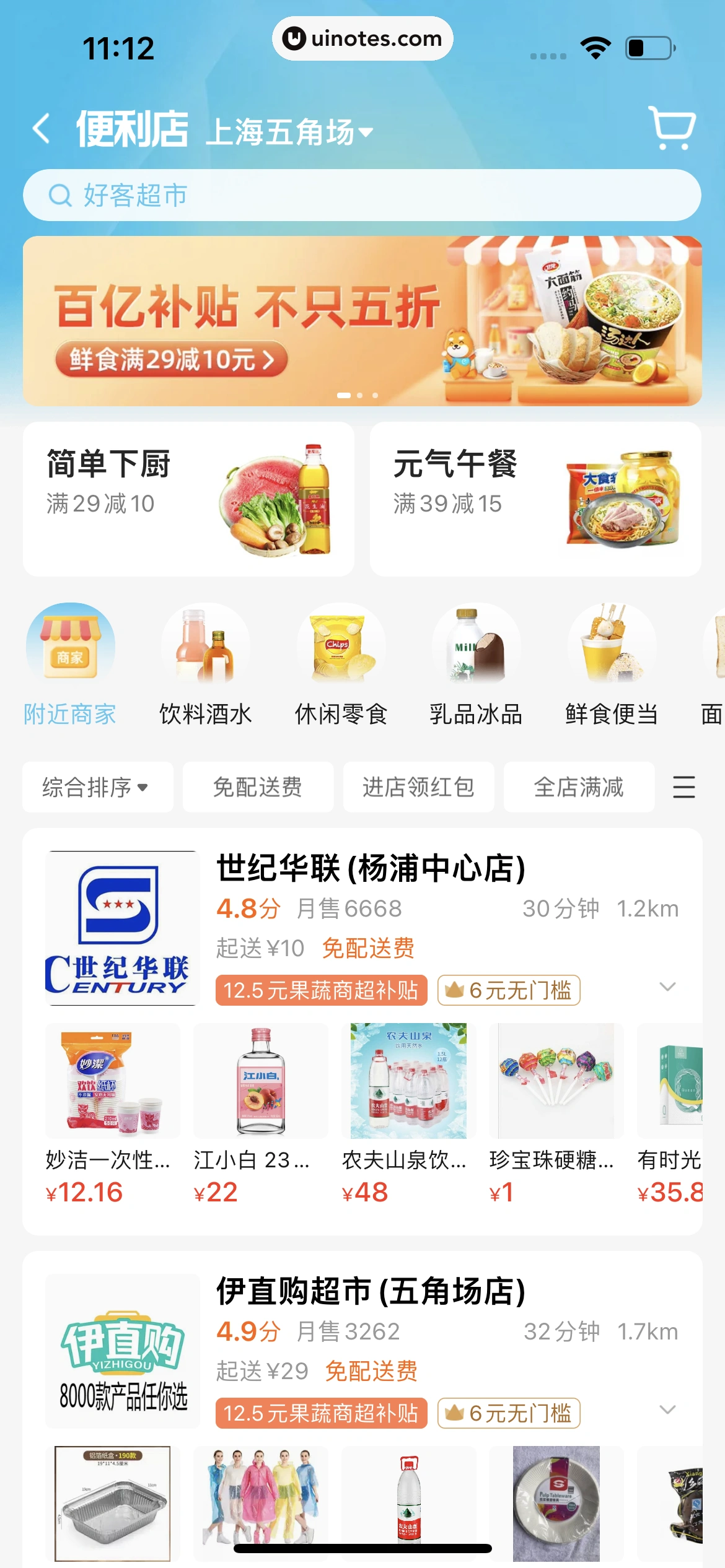View the 江小白 product priced ¥22
Screen dimensions: 725x1568
pyautogui.click(x=260, y=1112)
